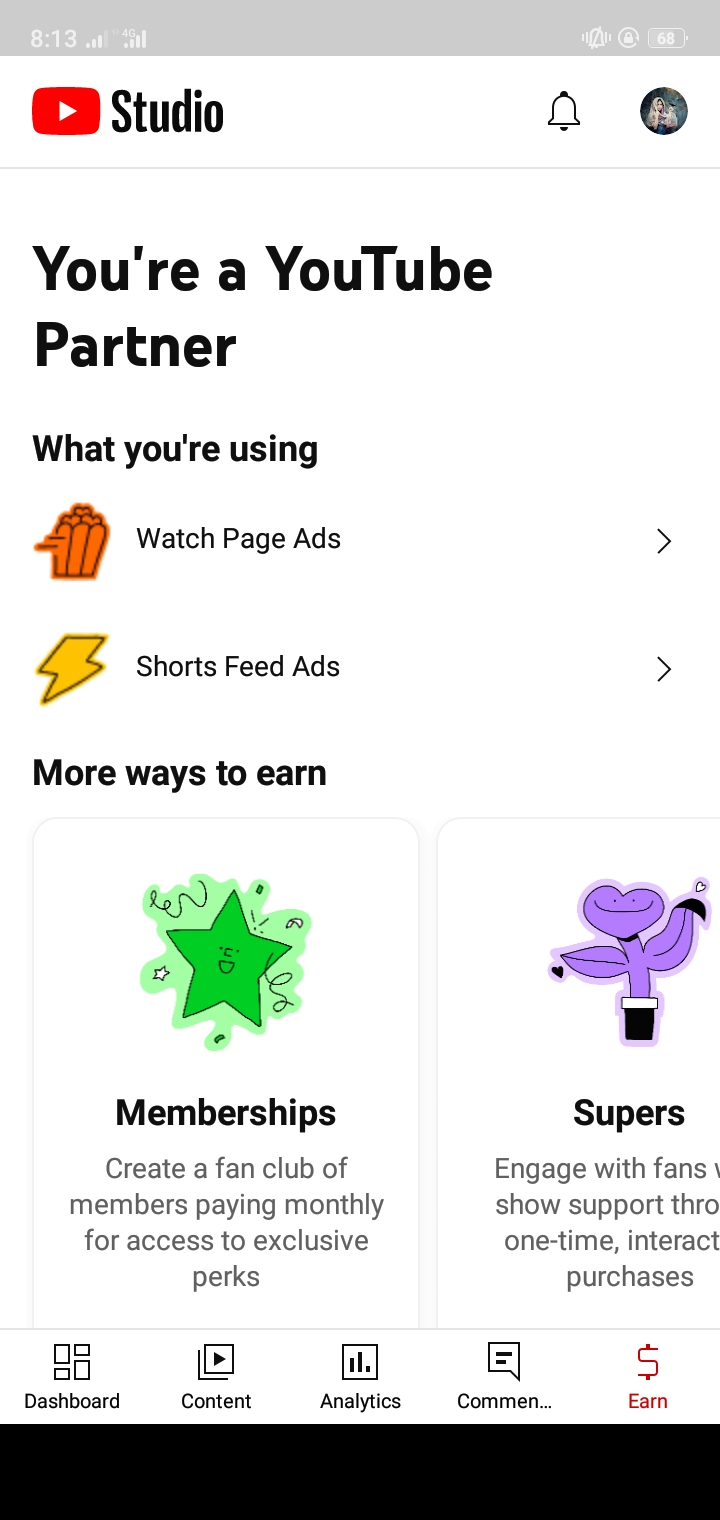Go to the Content tab
This screenshot has height=1520, width=720.
tap(216, 1377)
